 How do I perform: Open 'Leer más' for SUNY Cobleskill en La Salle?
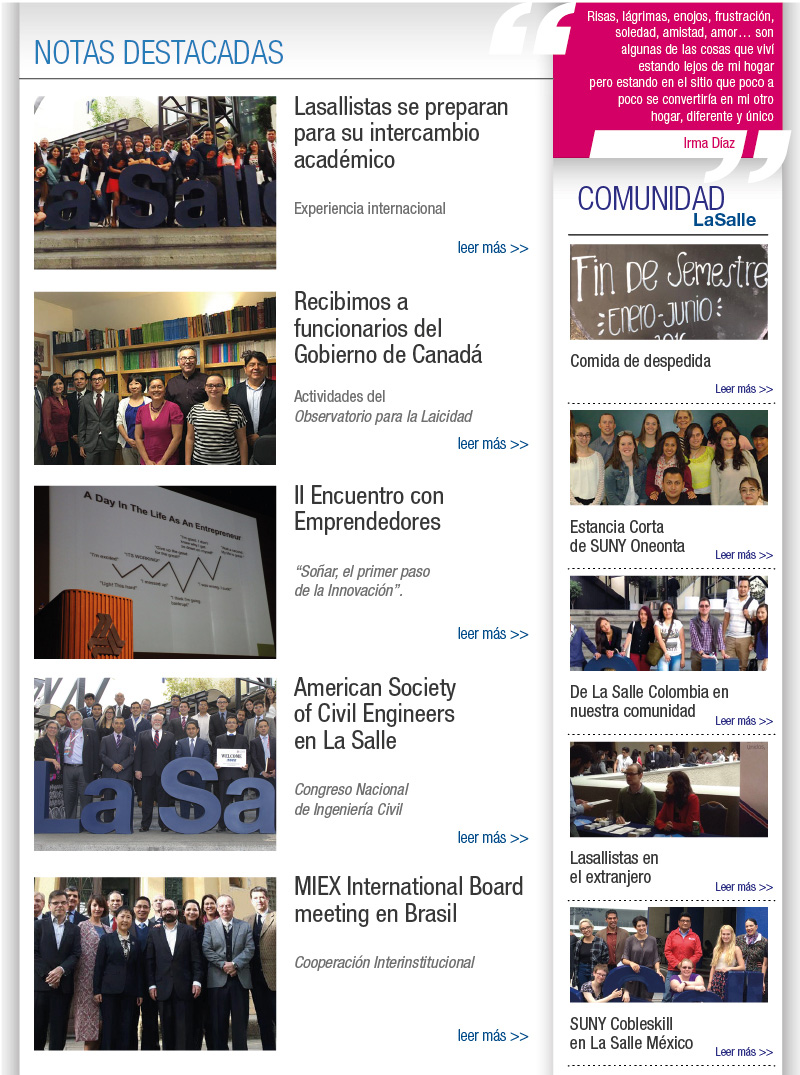coord(744,1052)
